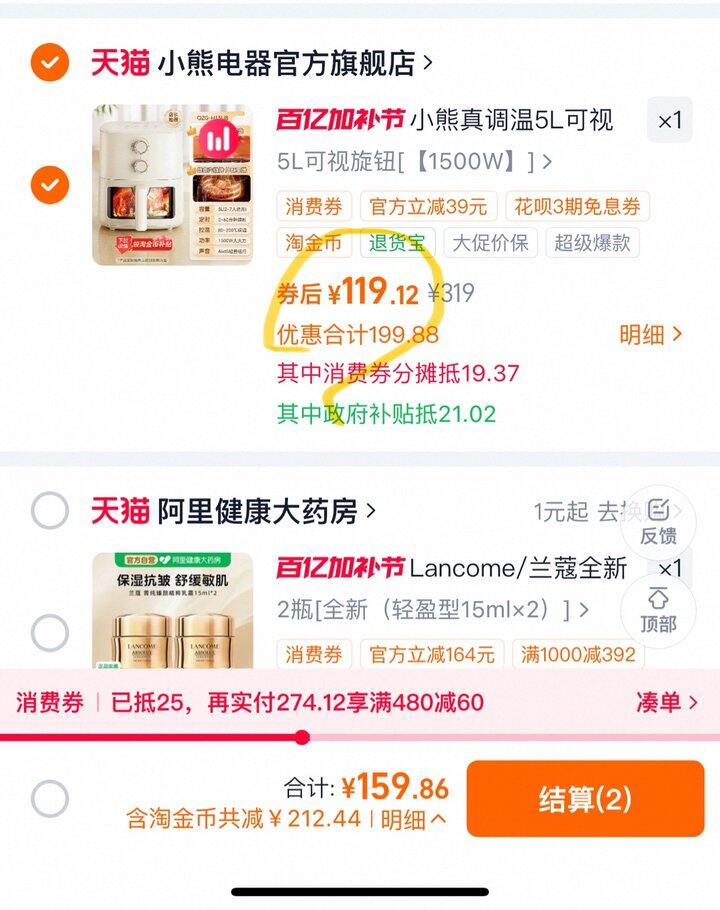Open the 小熊 air fryer product image
Viewport: 720px width, 910px height.
(174, 185)
